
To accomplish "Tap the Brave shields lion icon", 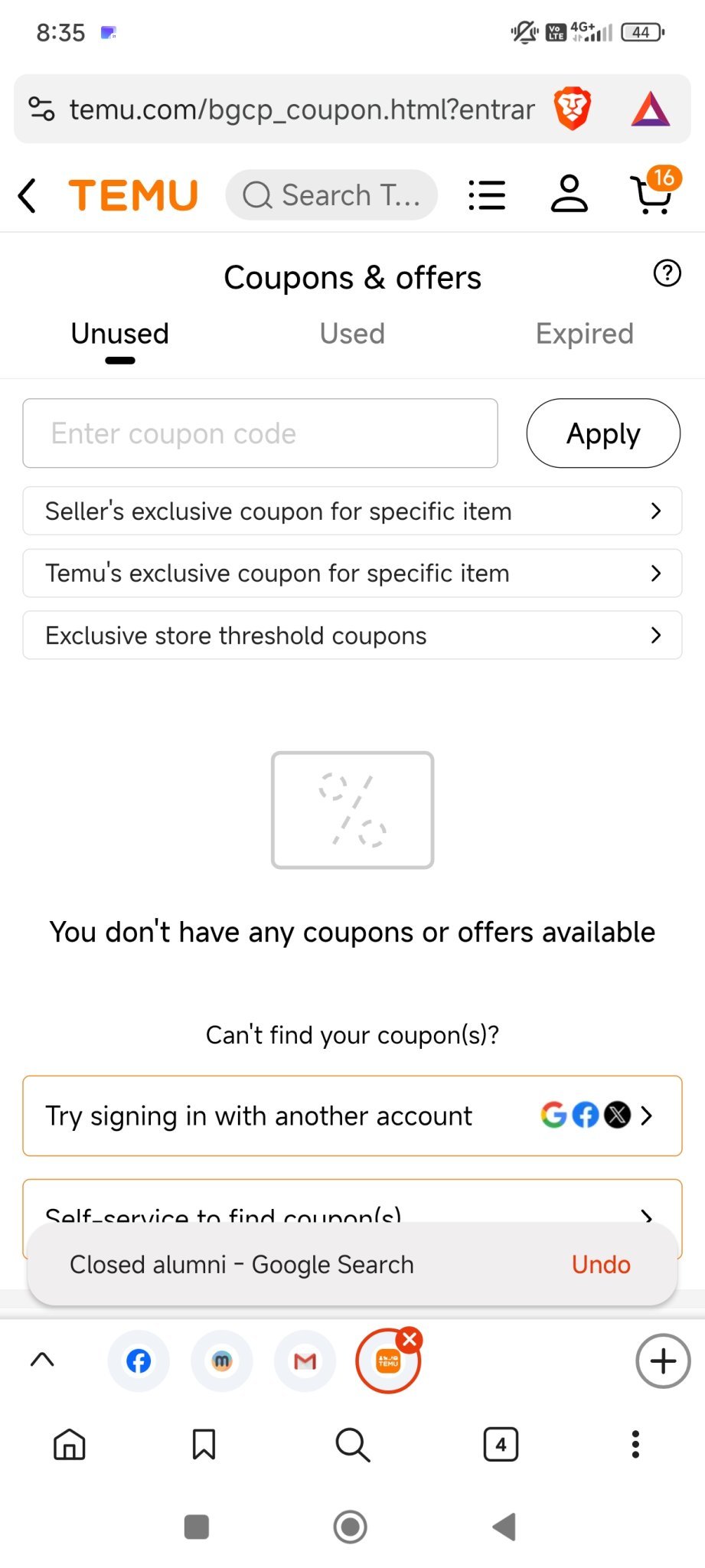I will (x=573, y=109).
